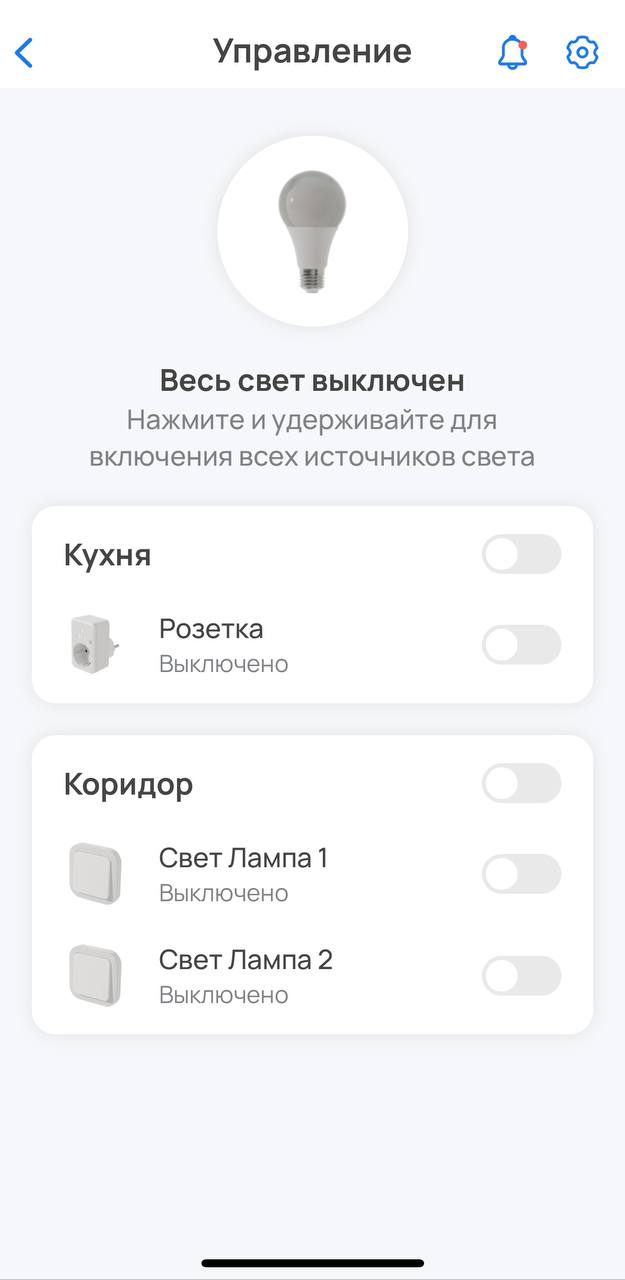This screenshot has width=625, height=1280.
Task: Enable Свет Лампа 2
Action: click(x=521, y=976)
